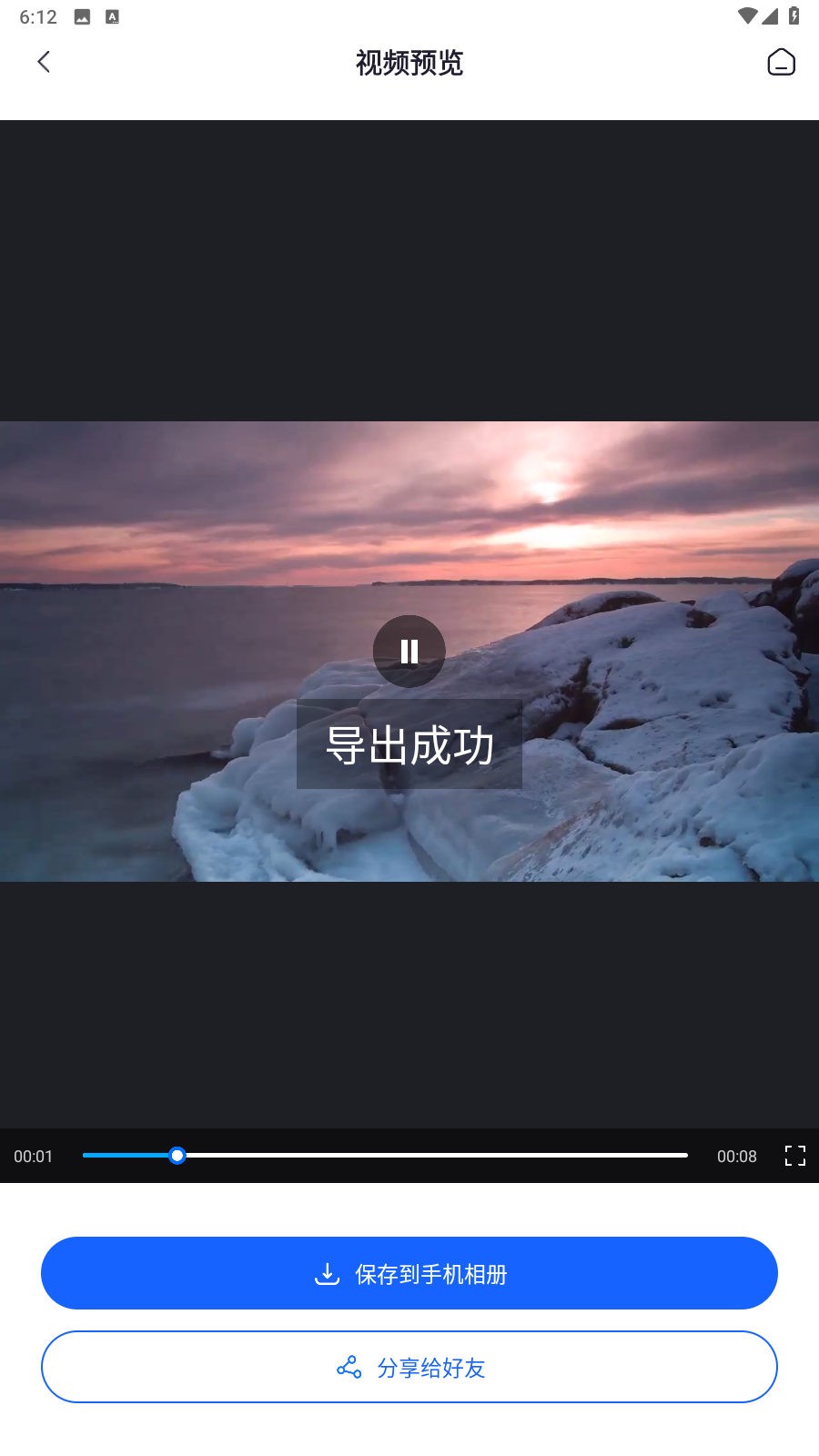The image size is (819, 1456).
Task: Save video with 保存到手机相册
Action: (409, 1273)
